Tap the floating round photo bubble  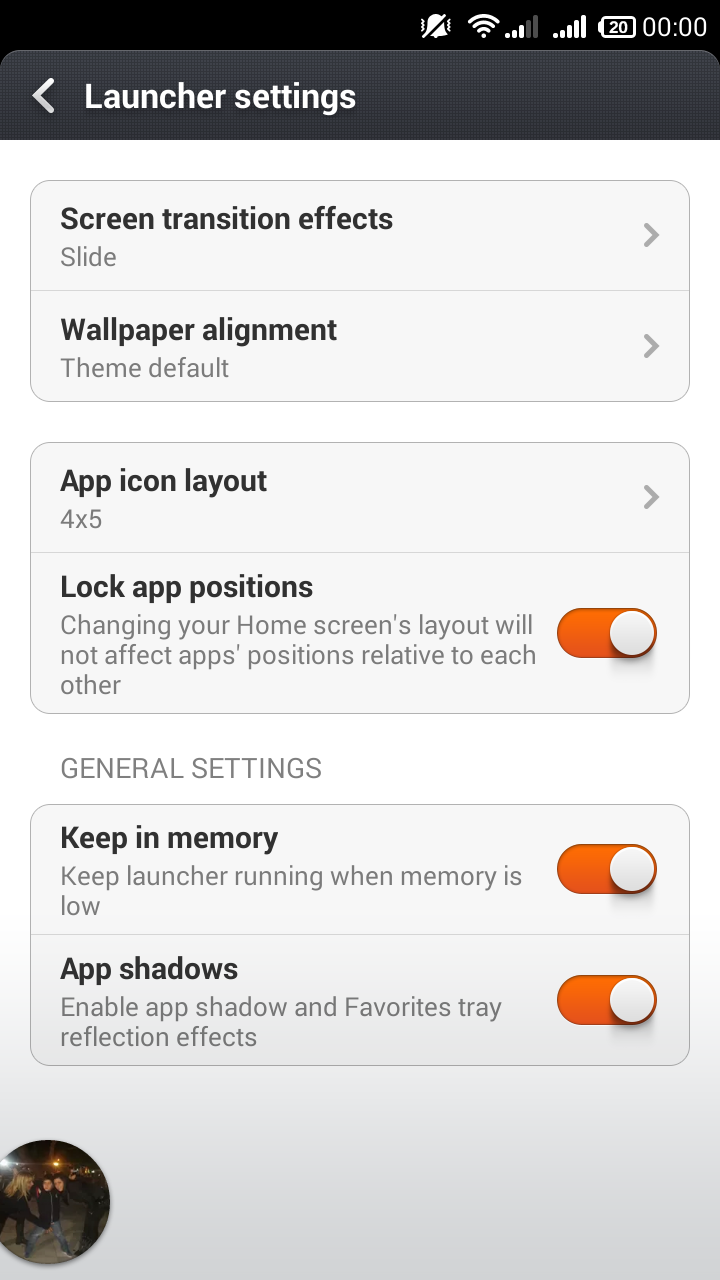click(x=52, y=1201)
